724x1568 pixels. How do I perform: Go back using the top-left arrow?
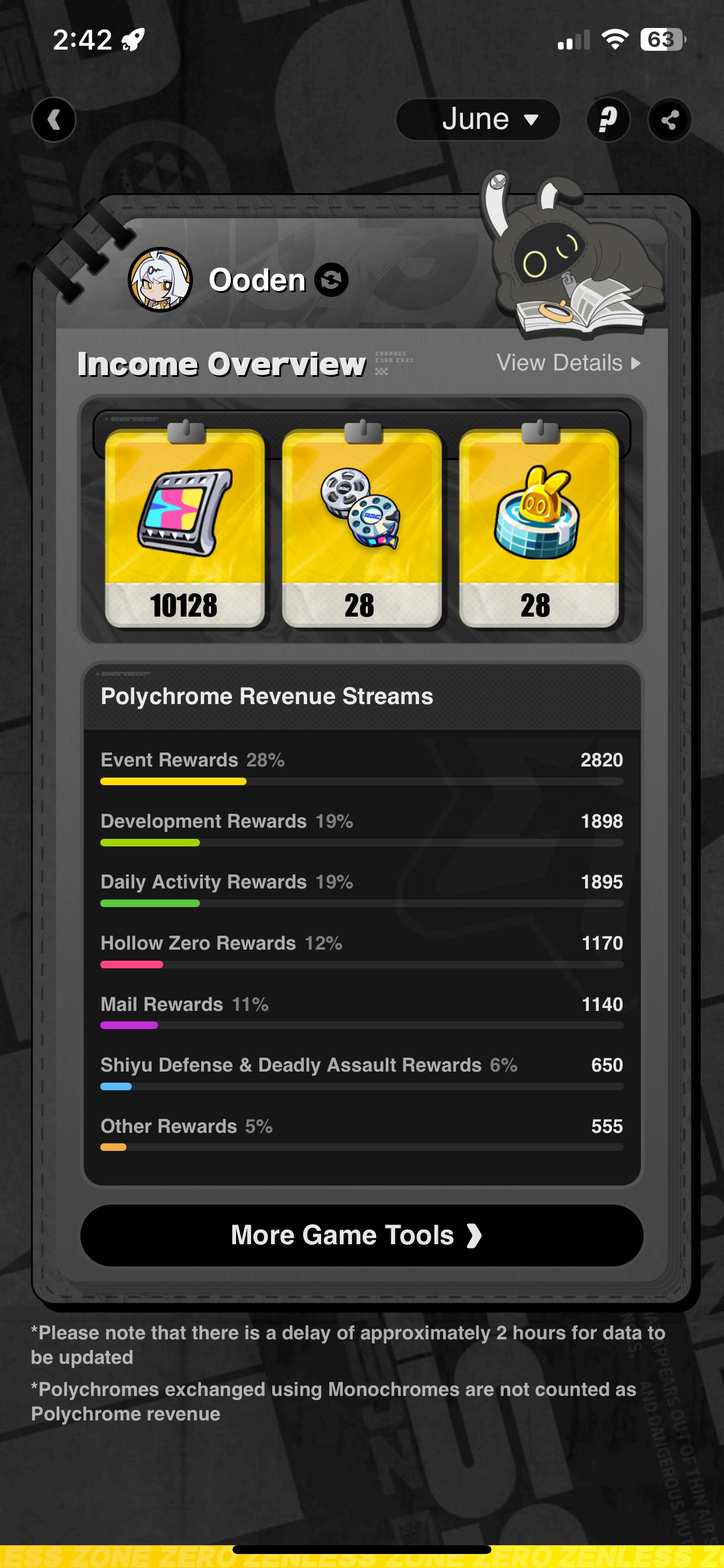54,120
